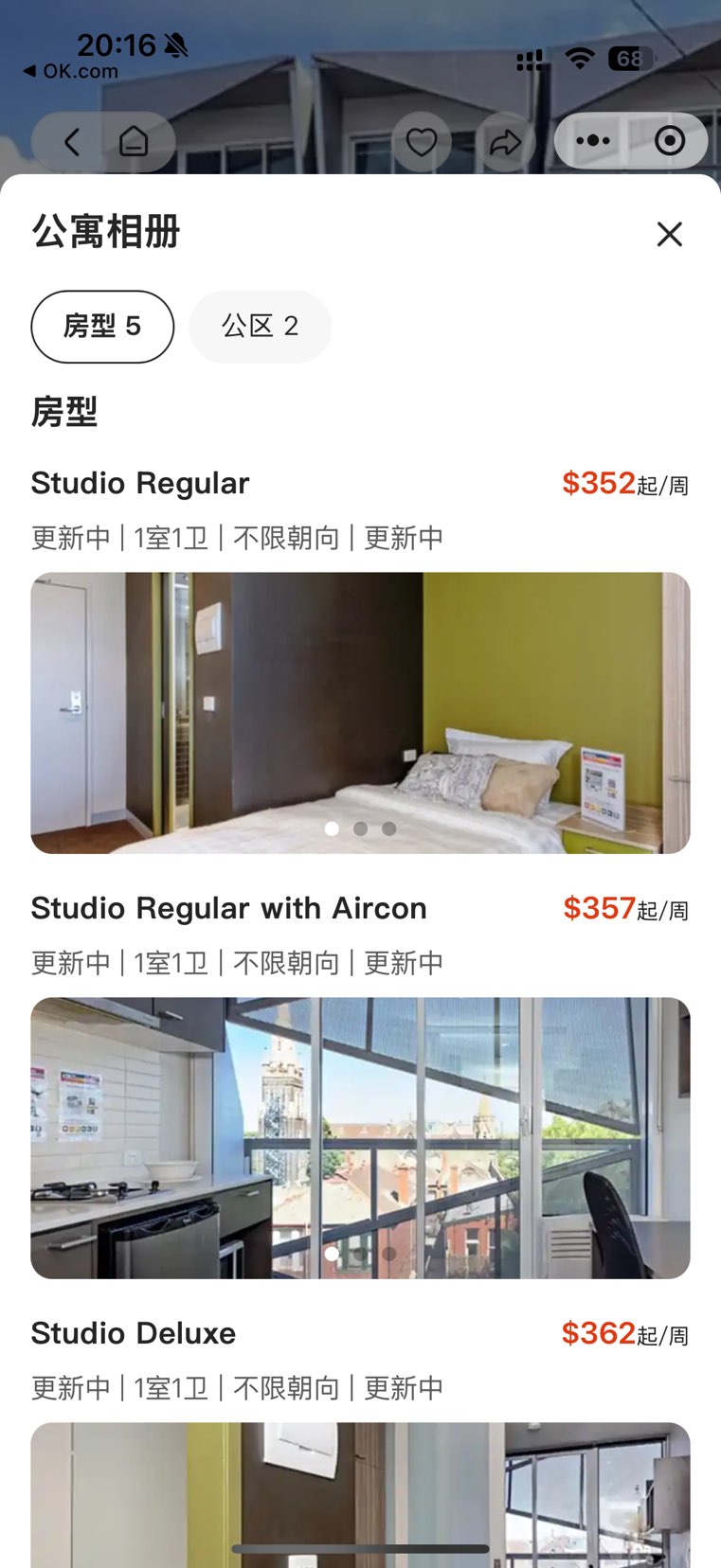721x1568 pixels.
Task: Favorite this apartment with the heart icon
Action: point(421,142)
